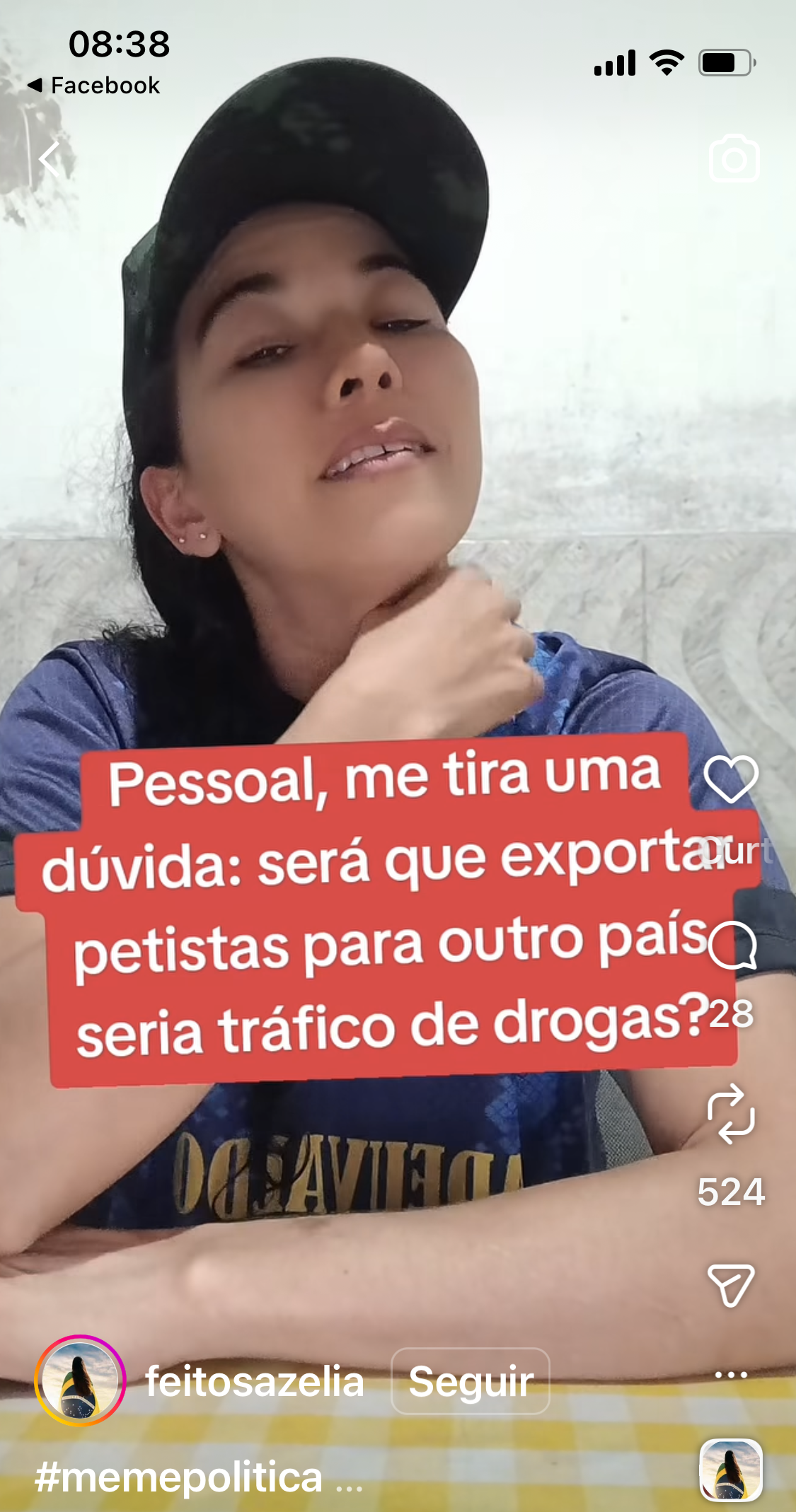This screenshot has width=796, height=1512.
Task: Open the comments on this reel
Action: [732, 946]
